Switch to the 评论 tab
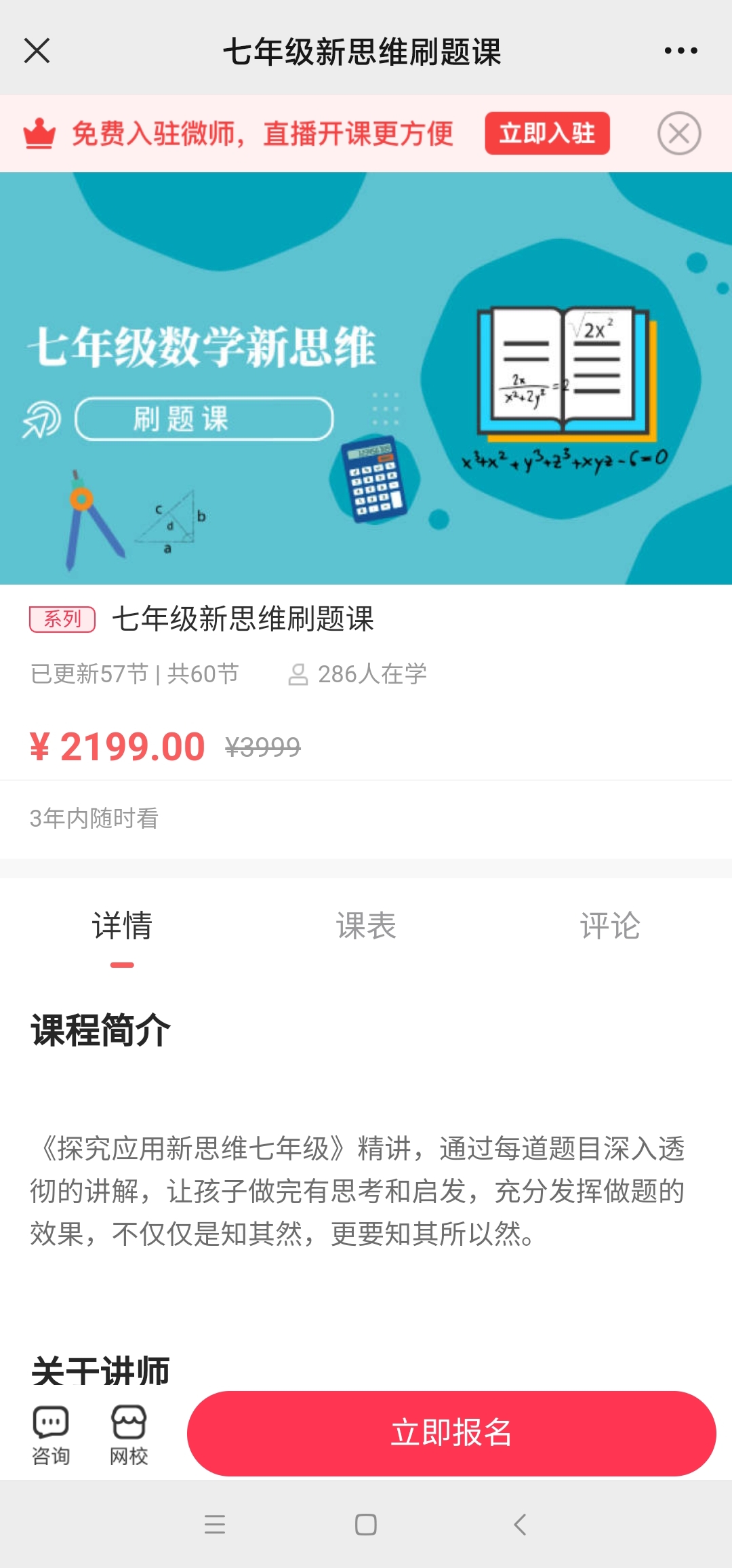This screenshot has height=1568, width=732. [610, 926]
